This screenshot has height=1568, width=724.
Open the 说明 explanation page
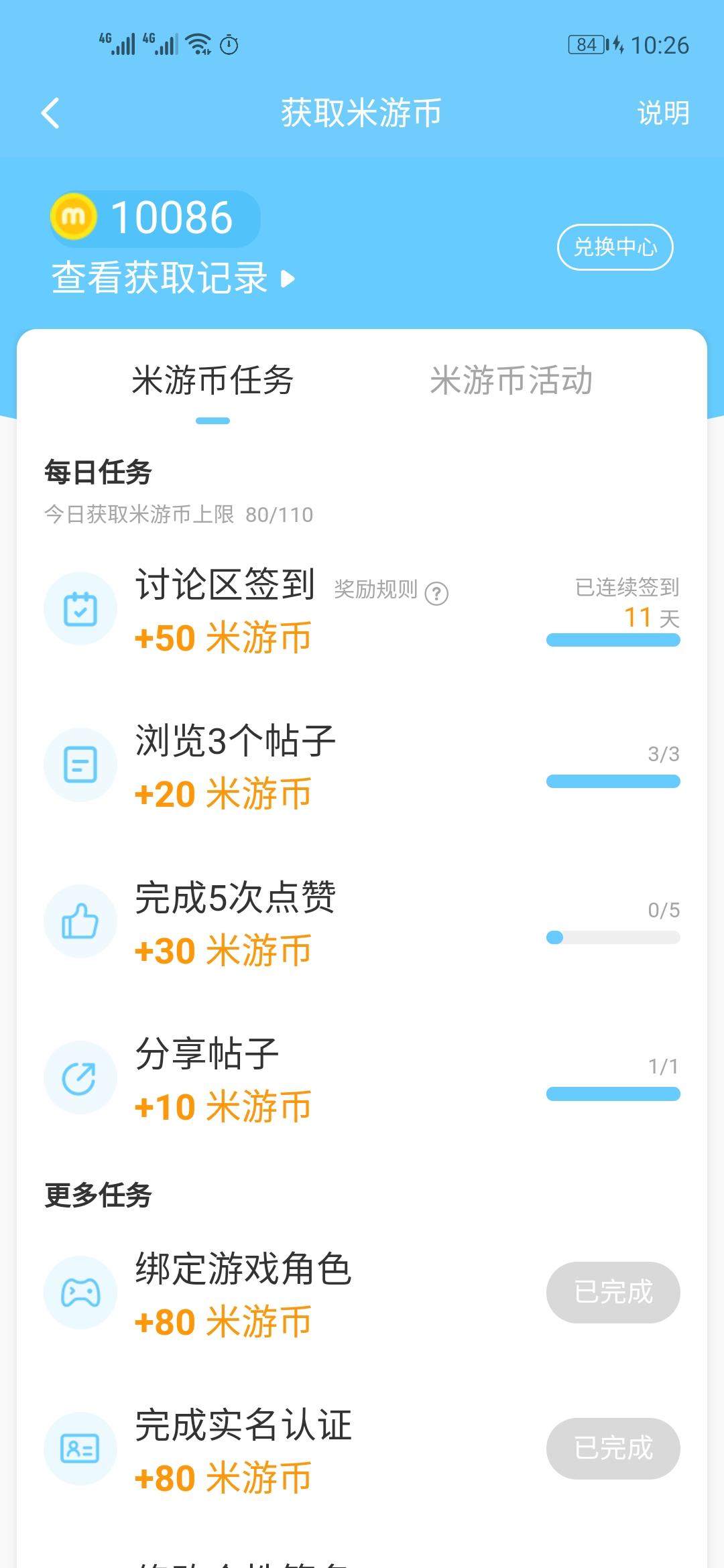coord(662,113)
